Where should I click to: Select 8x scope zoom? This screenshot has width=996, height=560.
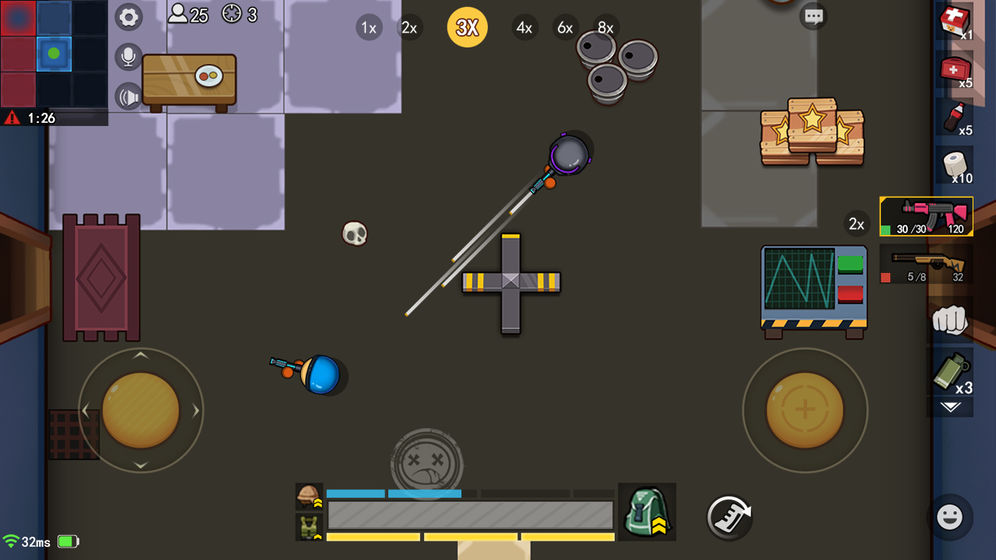[605, 28]
